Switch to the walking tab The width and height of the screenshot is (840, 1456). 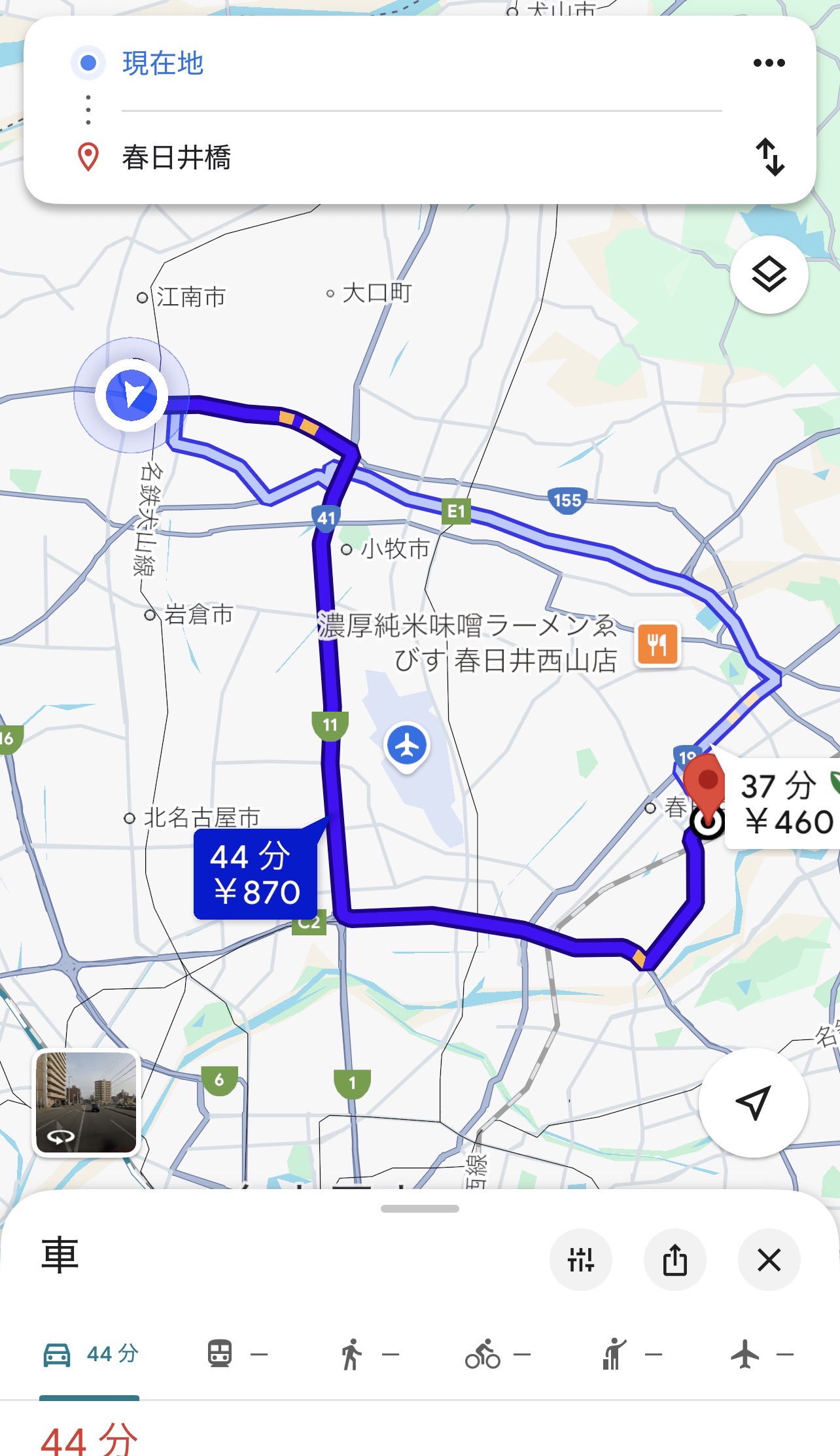coord(368,1354)
